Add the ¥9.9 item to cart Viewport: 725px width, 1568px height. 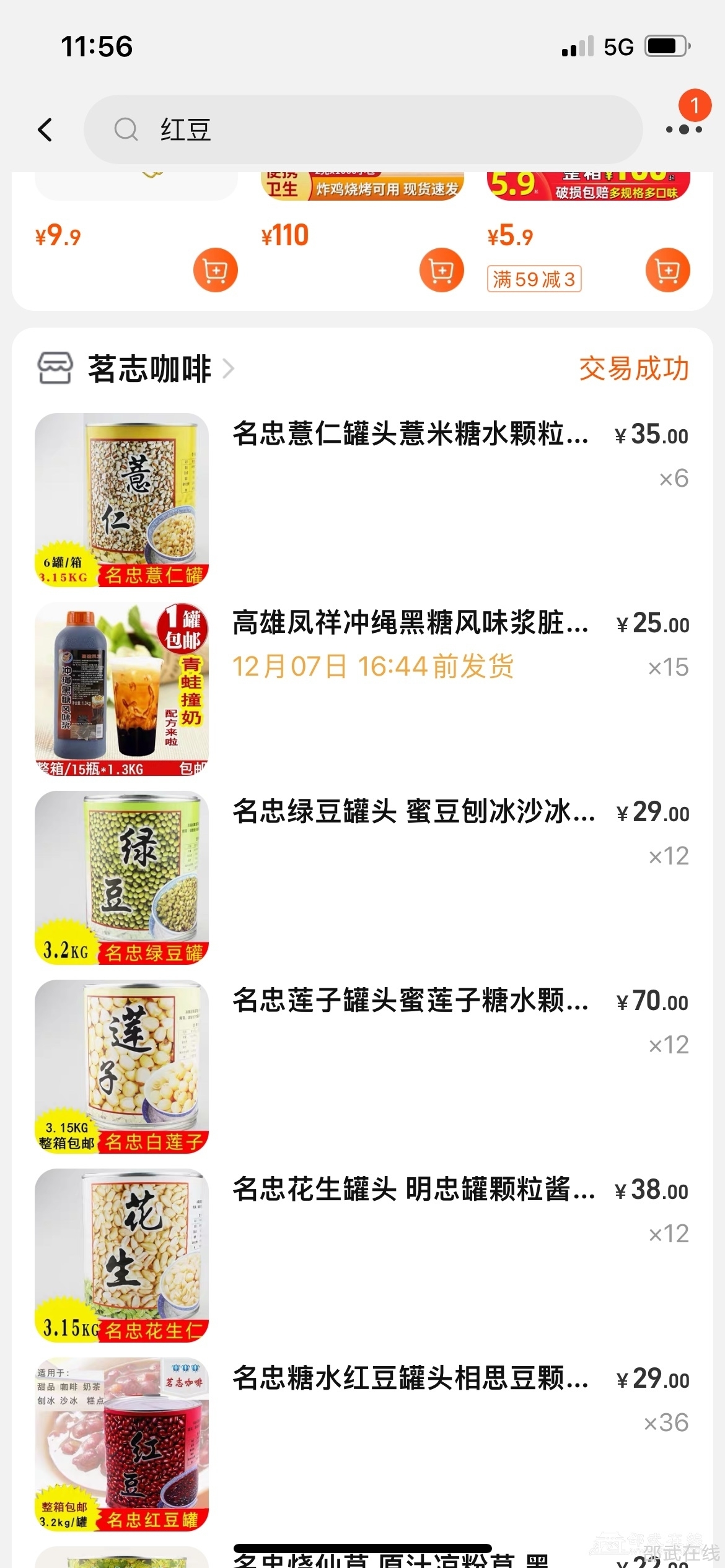point(216,270)
